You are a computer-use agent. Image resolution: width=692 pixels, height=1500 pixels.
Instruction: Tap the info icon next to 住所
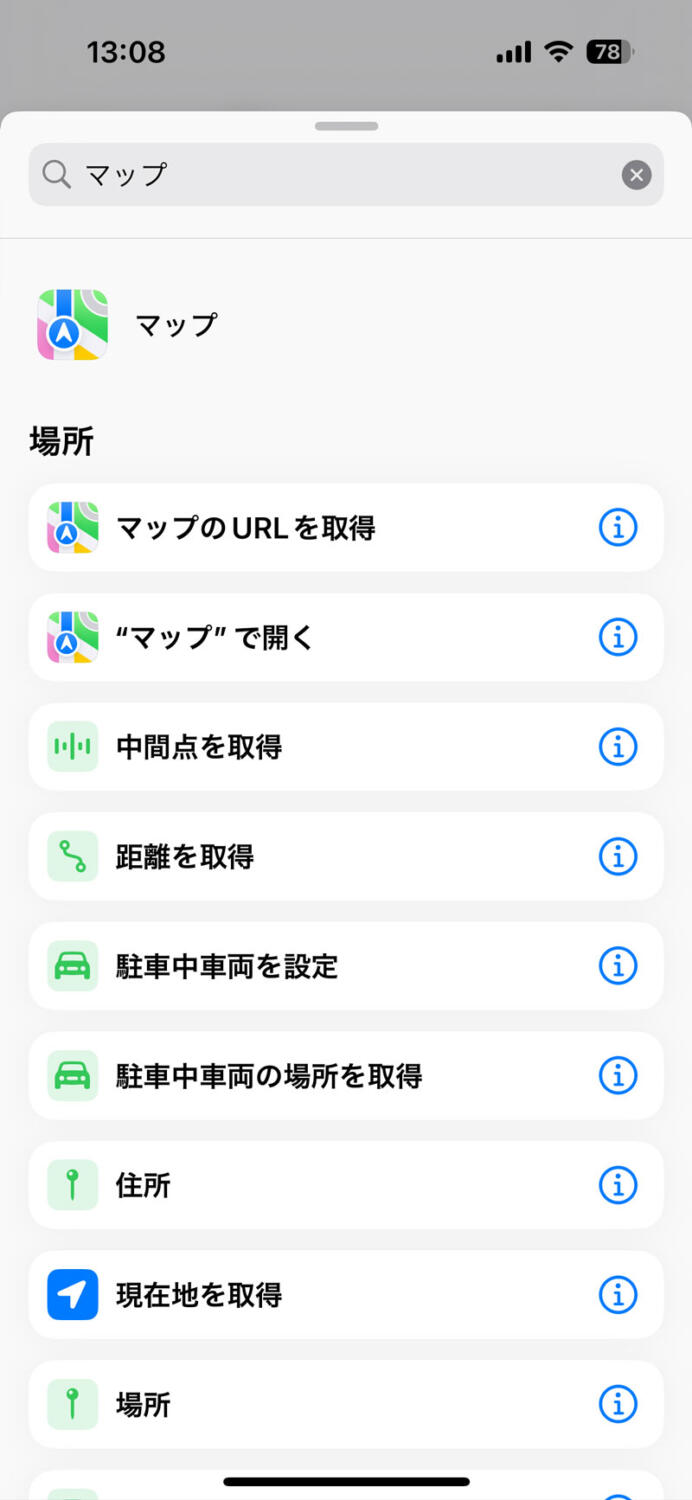coord(618,1185)
